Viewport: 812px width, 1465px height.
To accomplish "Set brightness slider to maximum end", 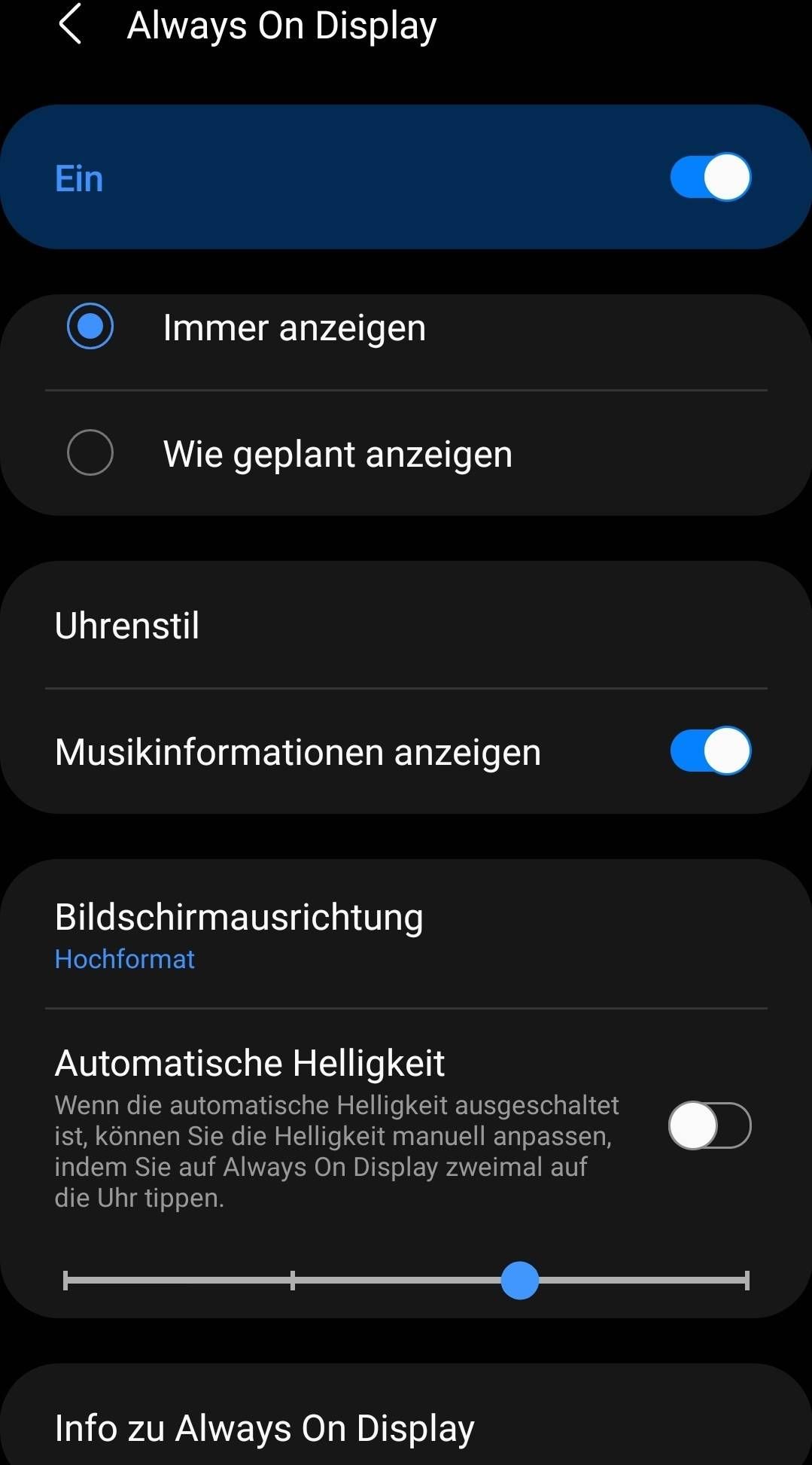I will click(745, 1281).
